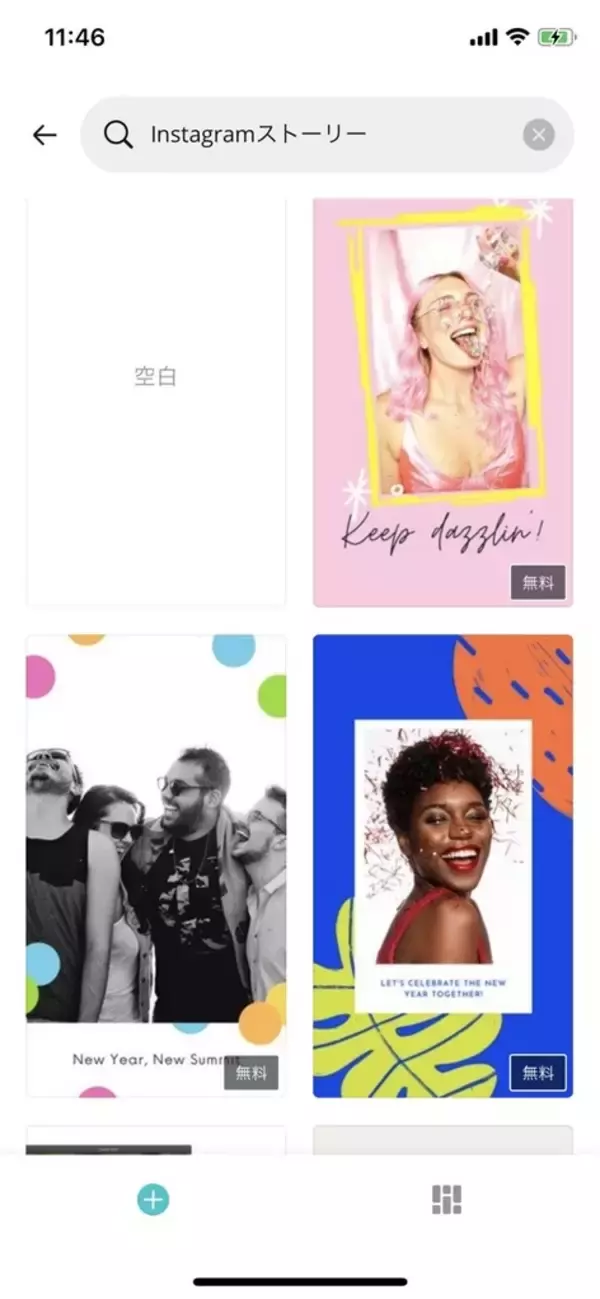Tap the Instagramストーリー search field
600x1299 pixels.
click(x=320, y=135)
